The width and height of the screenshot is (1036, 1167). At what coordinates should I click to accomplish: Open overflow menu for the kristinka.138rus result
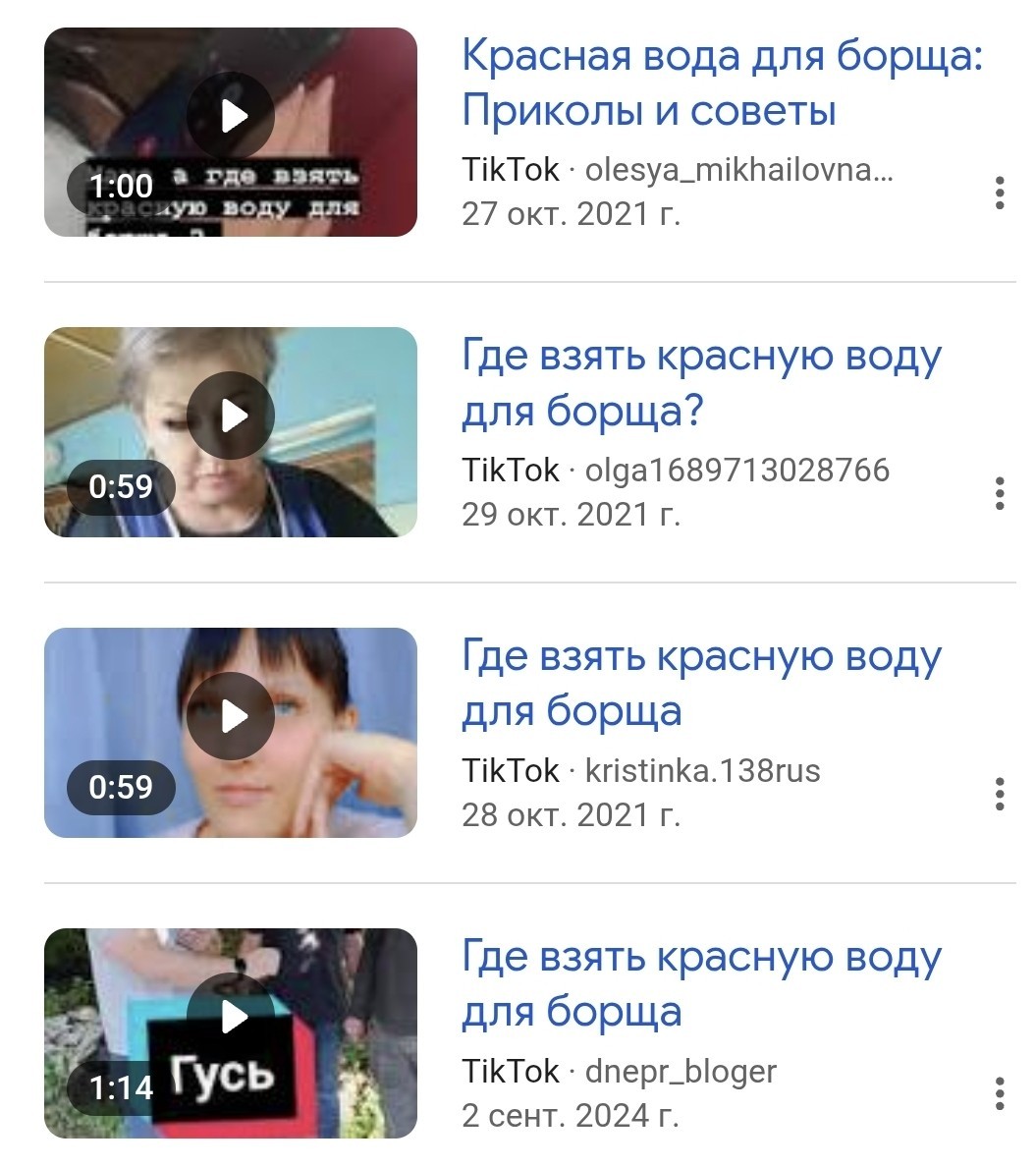point(1000,794)
